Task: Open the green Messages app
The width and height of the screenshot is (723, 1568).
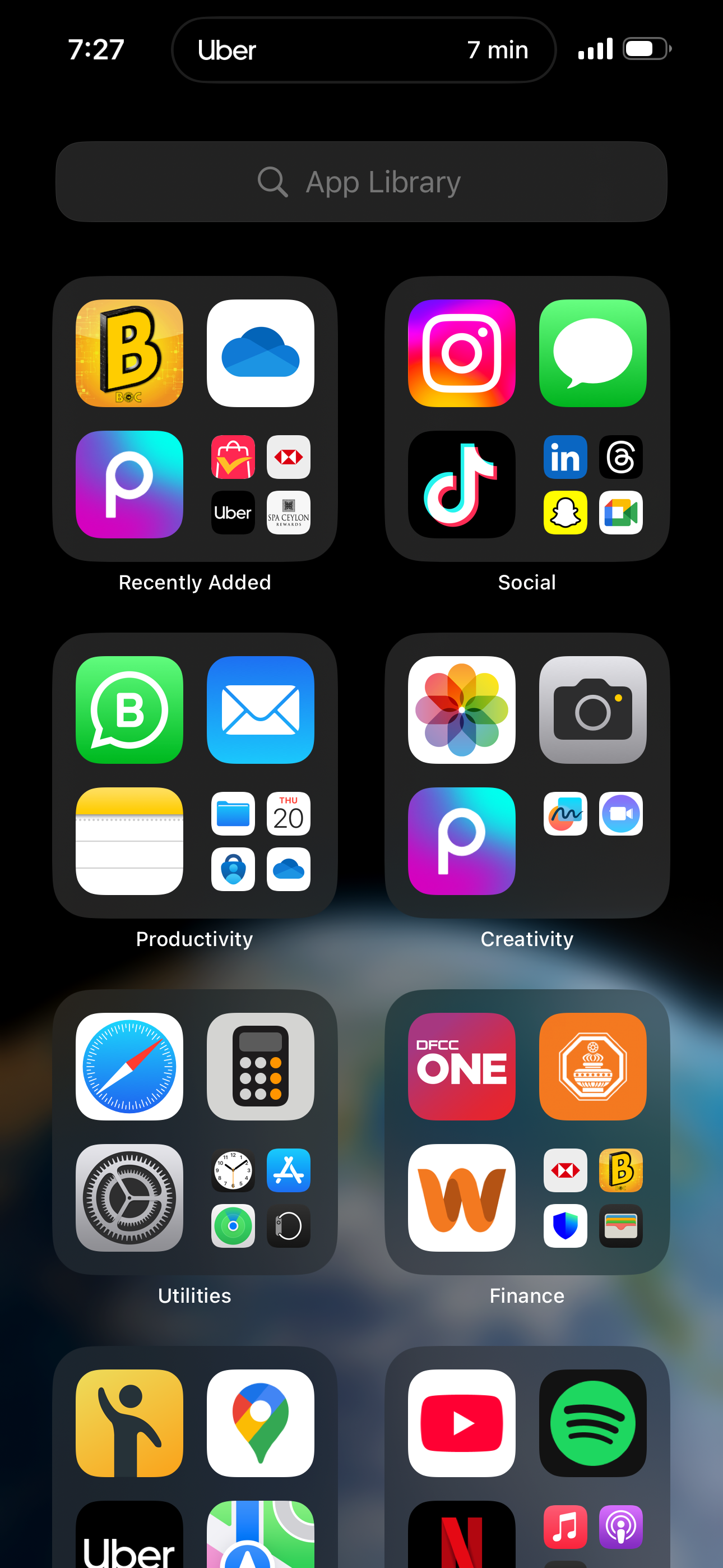Action: (592, 353)
